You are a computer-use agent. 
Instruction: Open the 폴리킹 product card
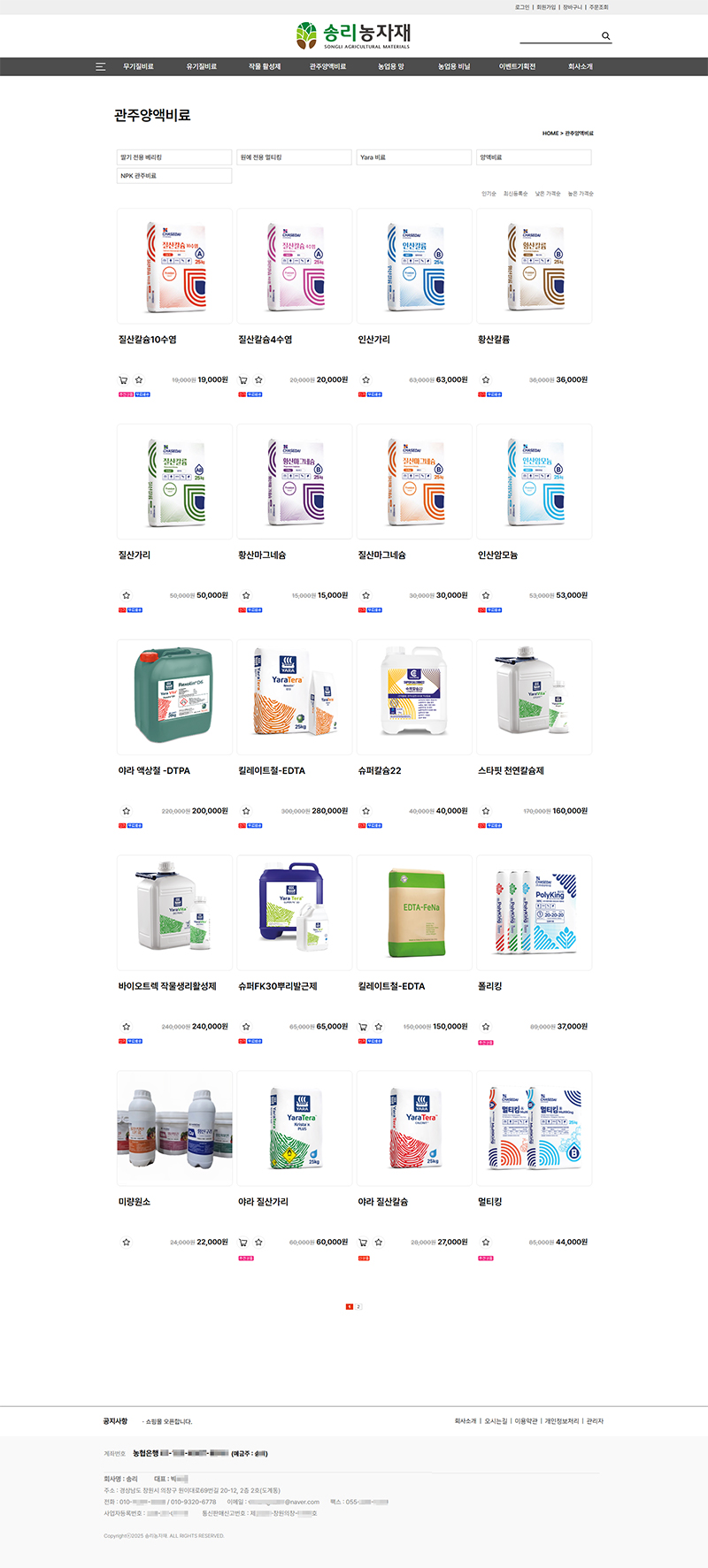tap(534, 913)
